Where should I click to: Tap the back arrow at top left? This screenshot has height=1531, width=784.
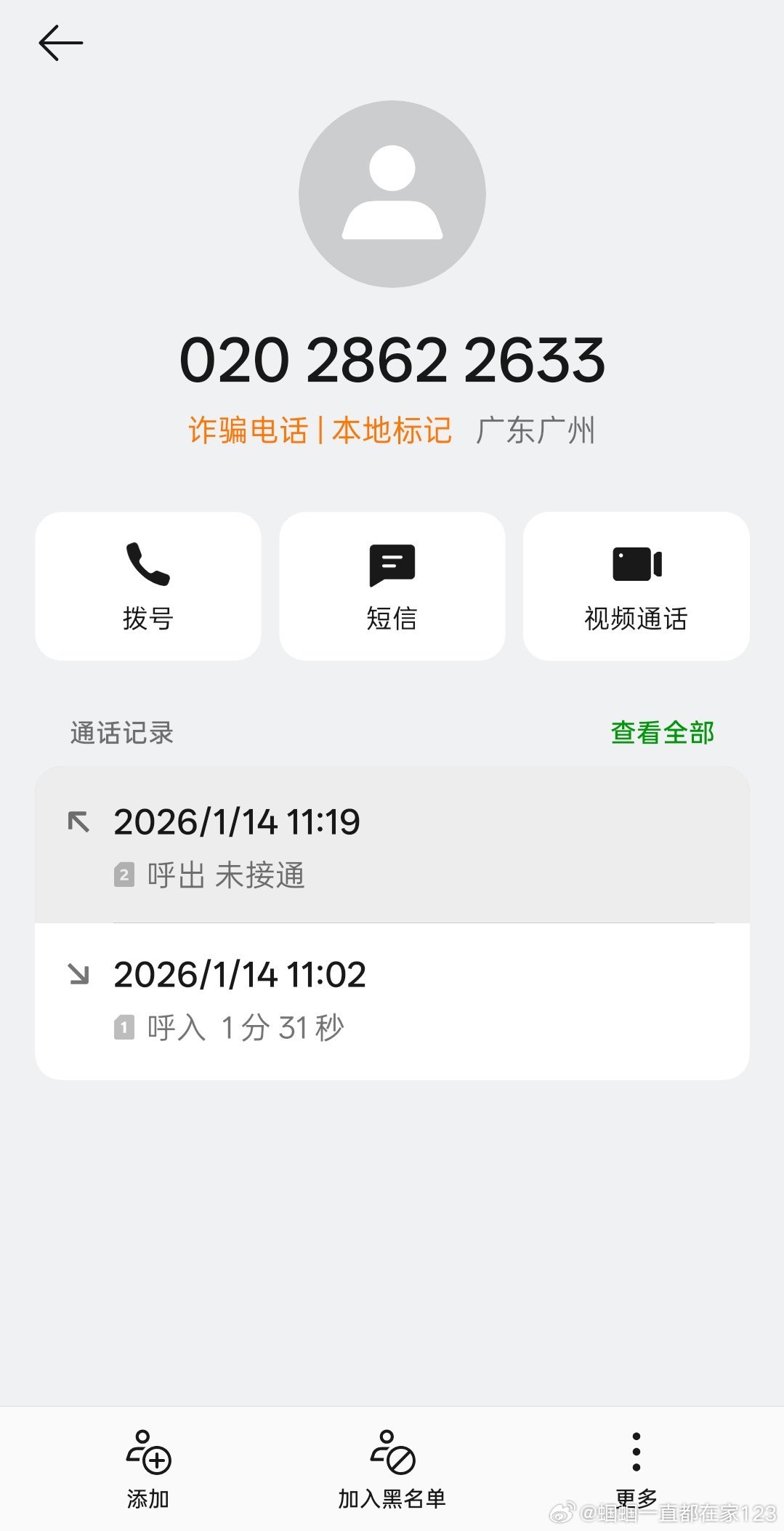61,42
